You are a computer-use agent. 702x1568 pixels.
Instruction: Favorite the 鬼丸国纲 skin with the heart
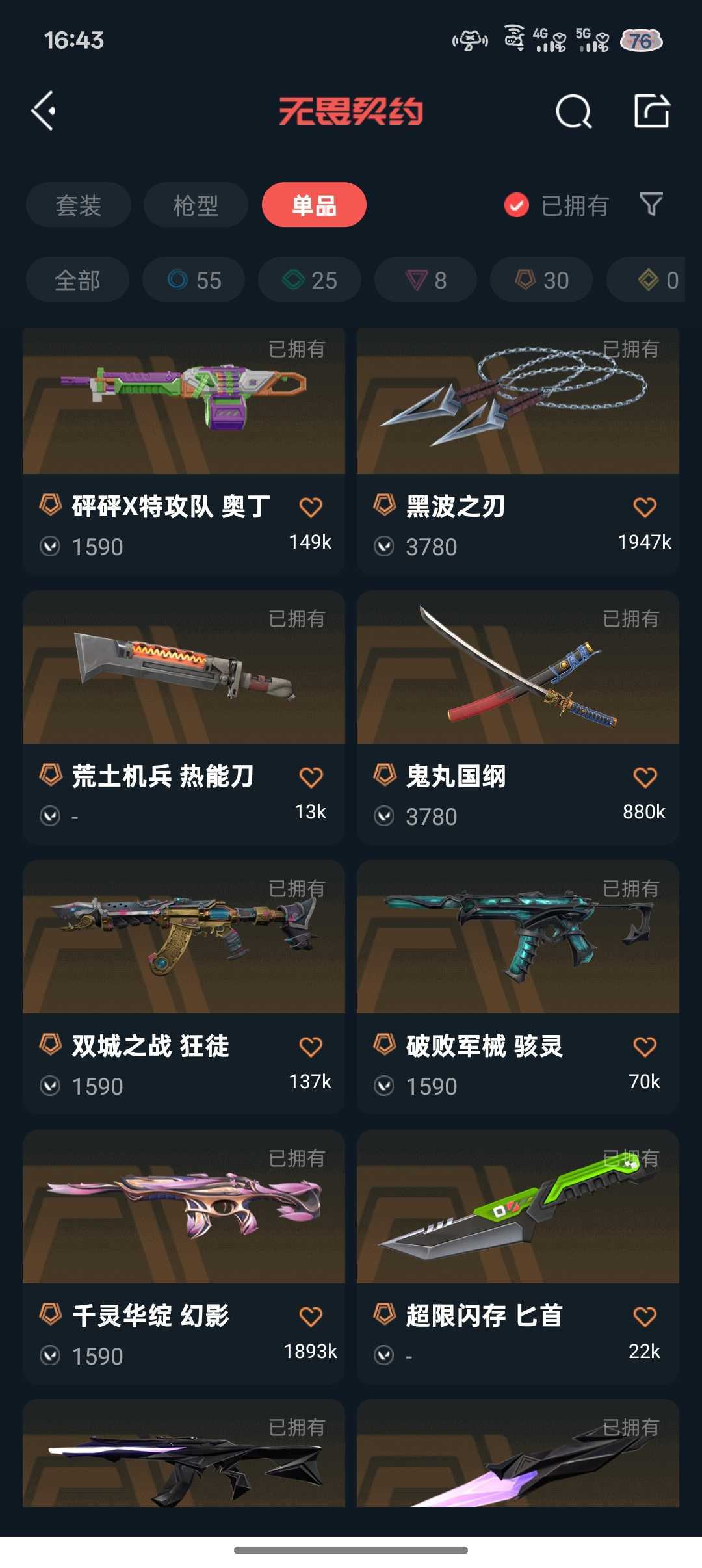click(x=645, y=777)
